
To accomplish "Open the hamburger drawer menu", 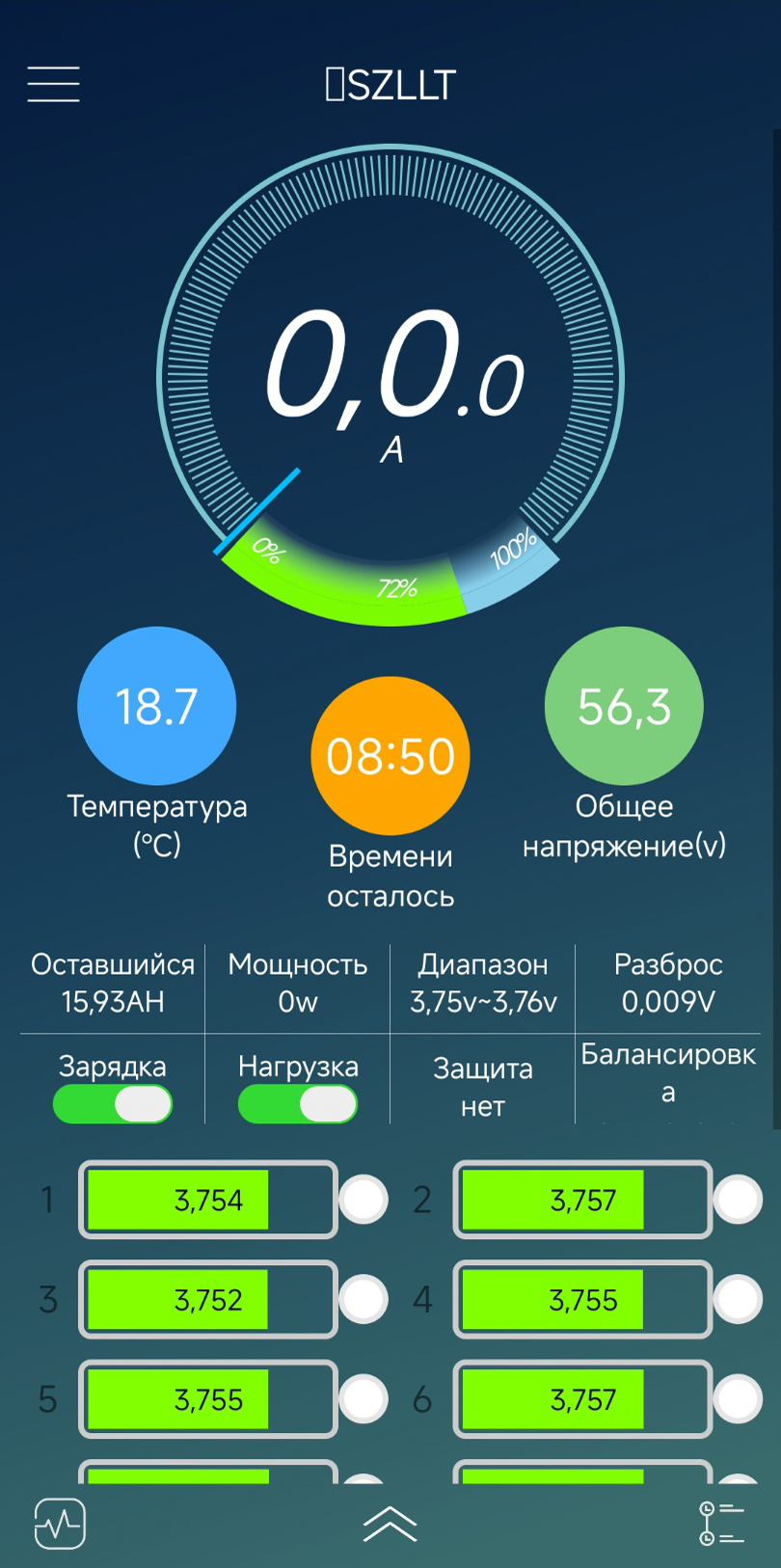I will point(53,84).
